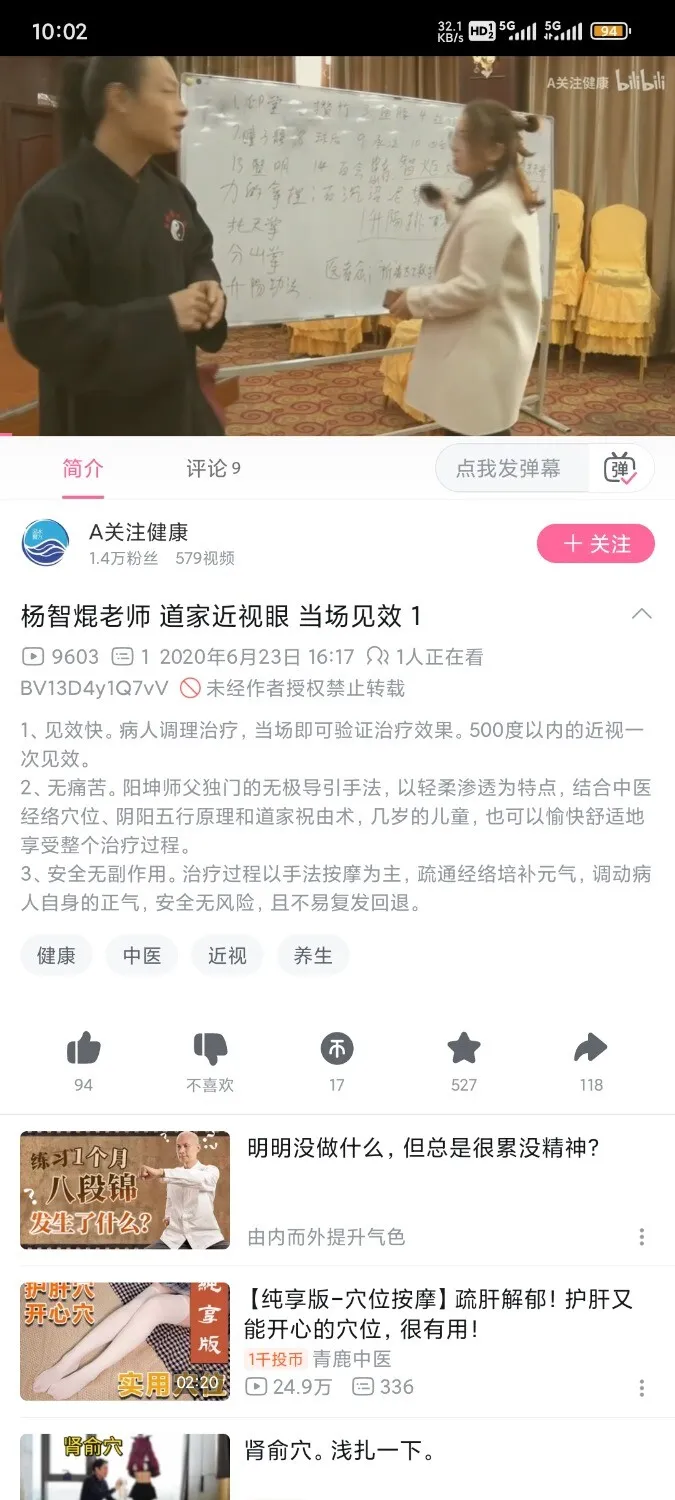Image resolution: width=675 pixels, height=1500 pixels.
Task: Tap the 点我发弹幕 input box
Action: pyautogui.click(x=508, y=468)
